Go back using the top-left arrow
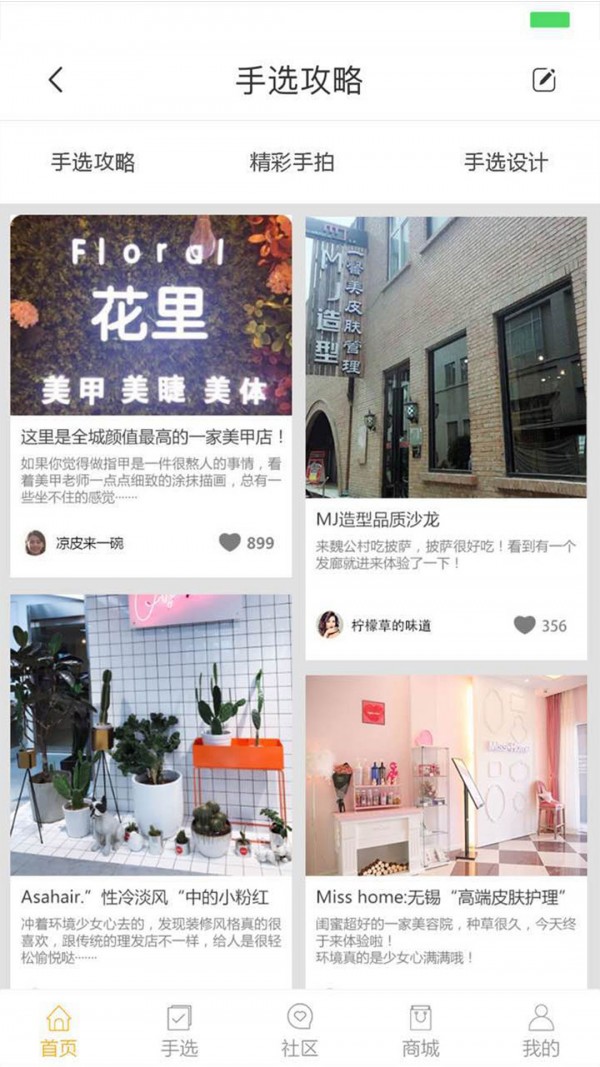The height and width of the screenshot is (1067, 600). tap(56, 81)
